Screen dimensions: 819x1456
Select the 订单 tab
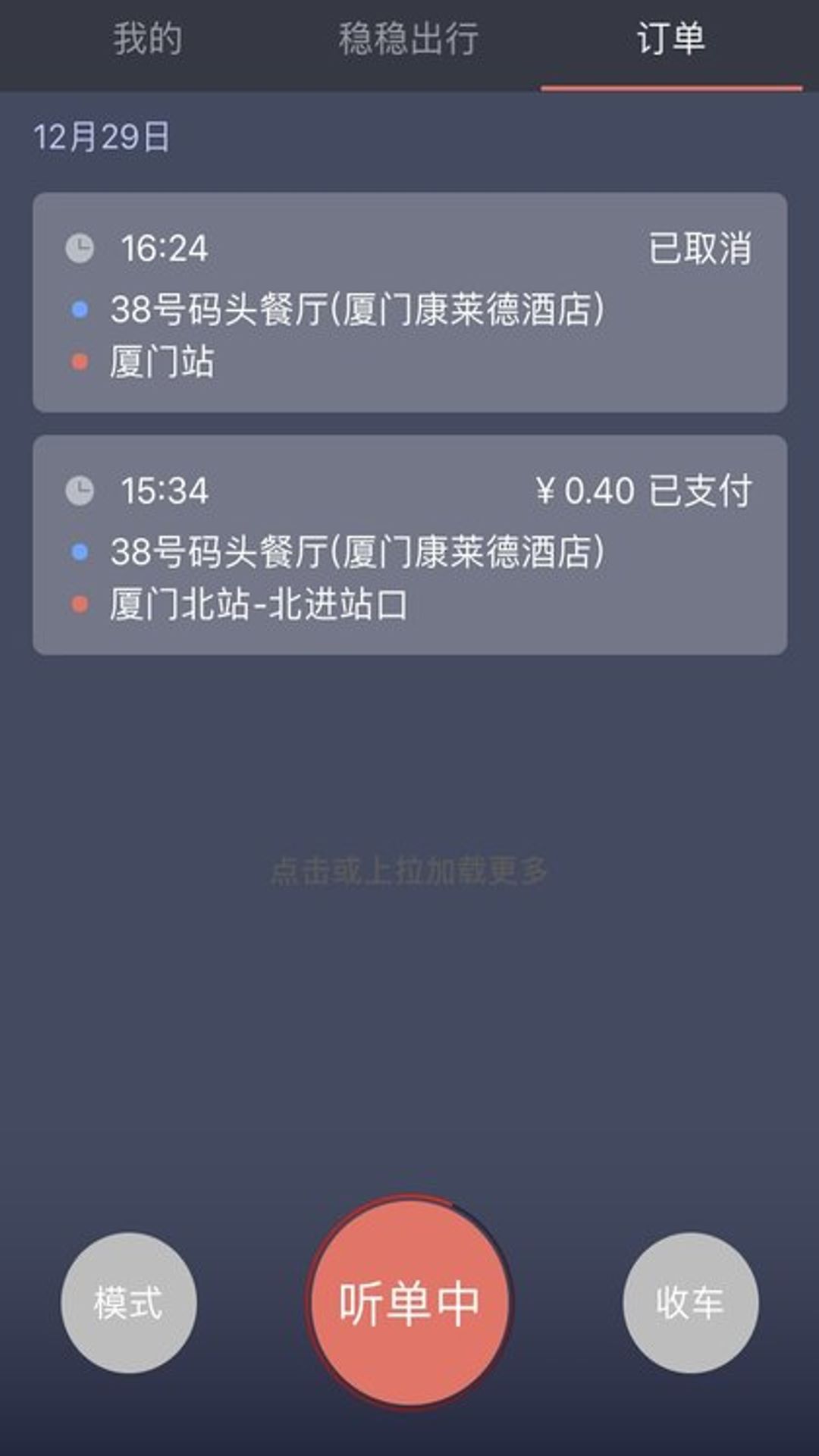tap(671, 38)
